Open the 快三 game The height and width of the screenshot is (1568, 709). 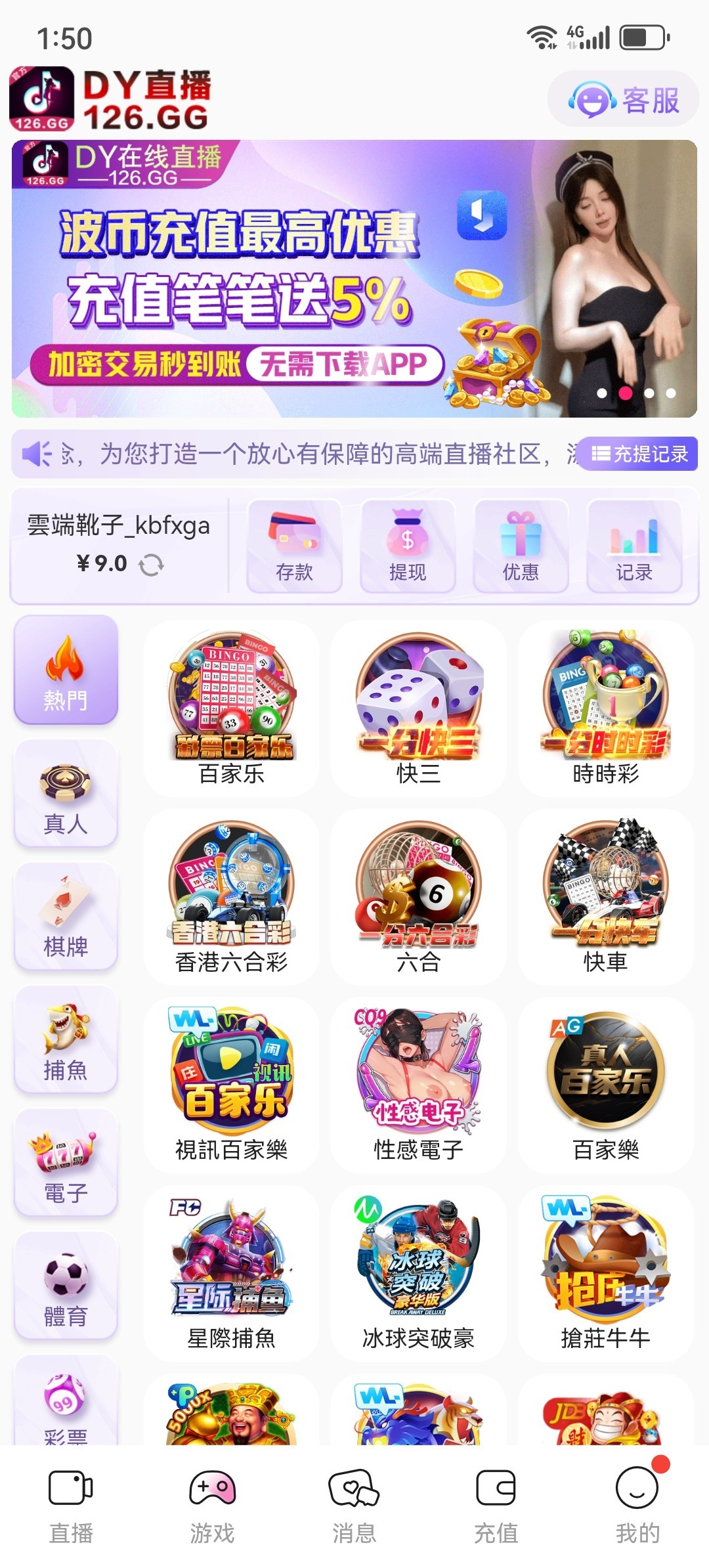point(418,708)
